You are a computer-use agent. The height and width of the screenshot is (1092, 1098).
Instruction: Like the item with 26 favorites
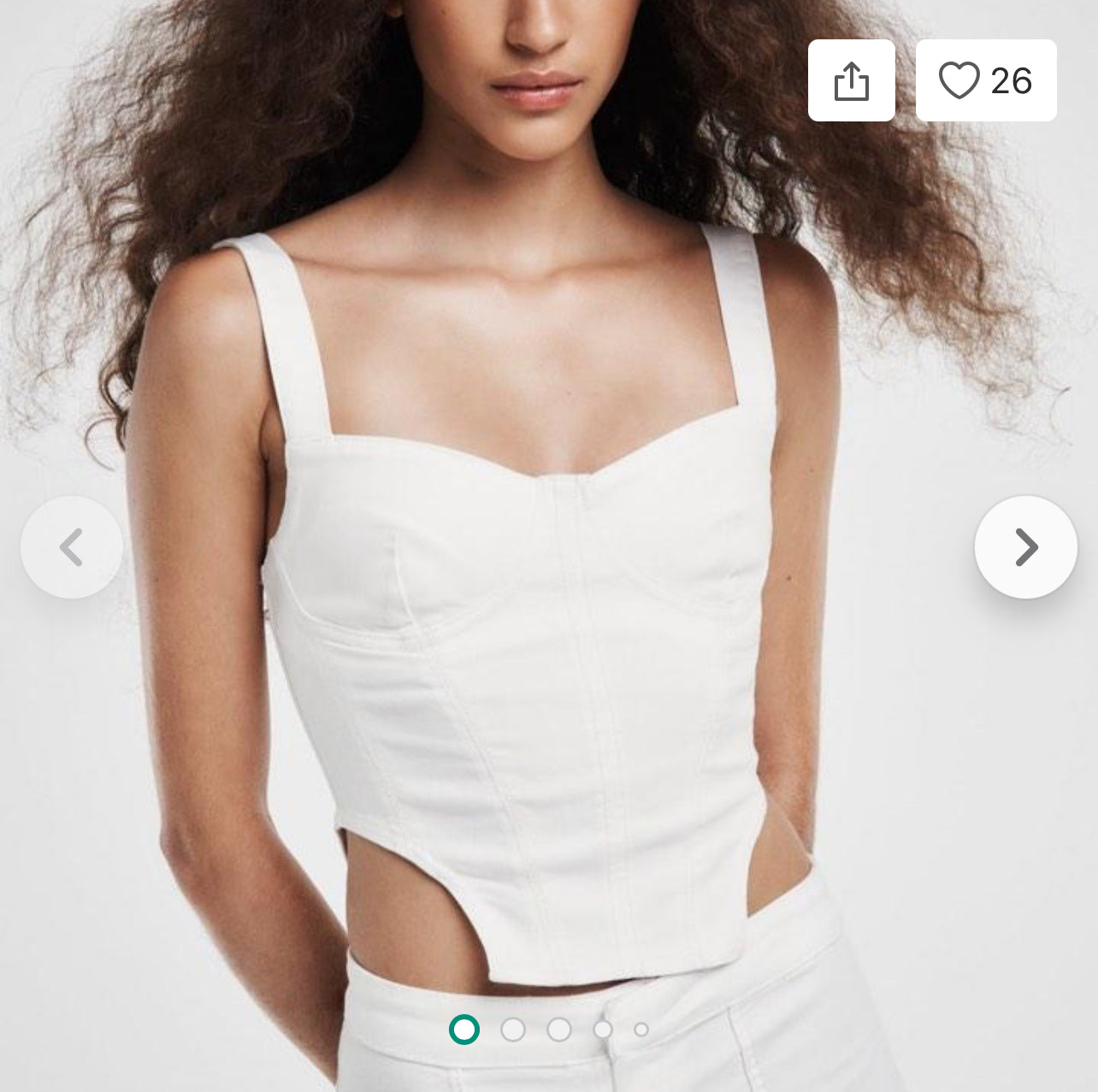pos(985,80)
